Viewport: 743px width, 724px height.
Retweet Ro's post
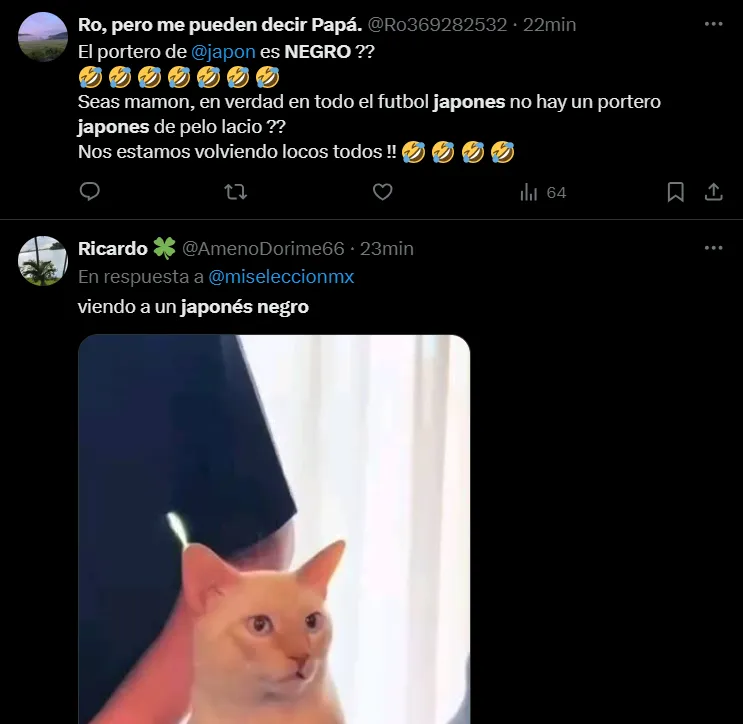pyautogui.click(x=236, y=192)
